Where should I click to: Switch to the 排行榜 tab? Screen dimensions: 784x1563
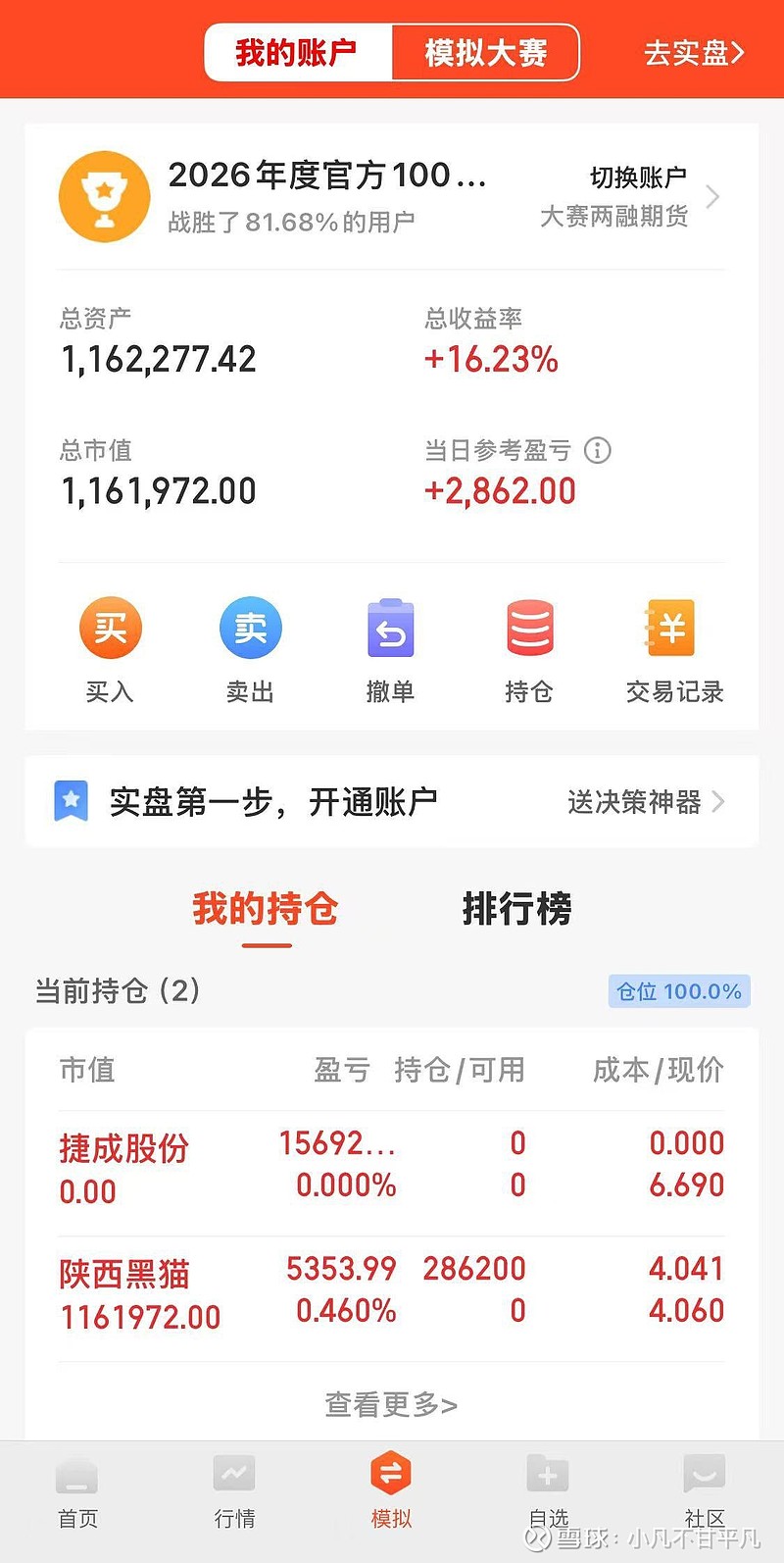[x=517, y=910]
